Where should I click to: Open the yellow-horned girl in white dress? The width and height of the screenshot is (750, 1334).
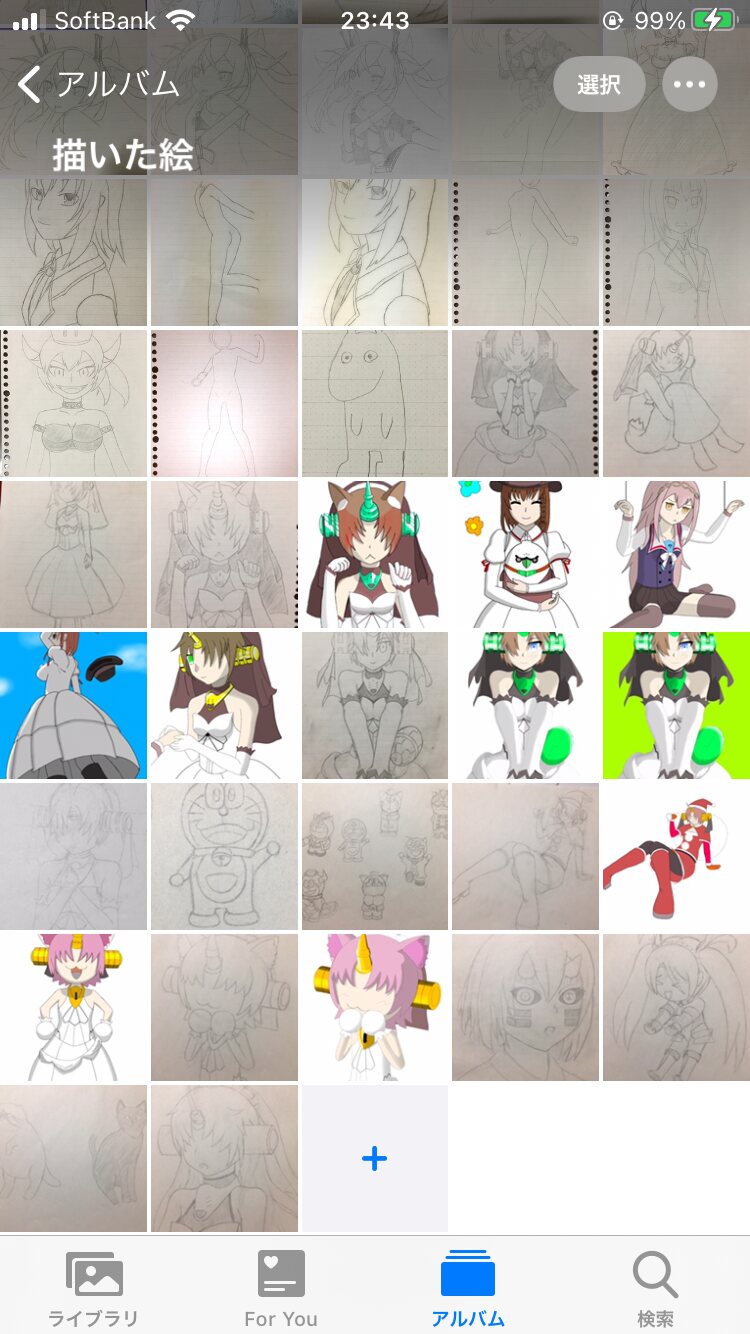[x=224, y=705]
